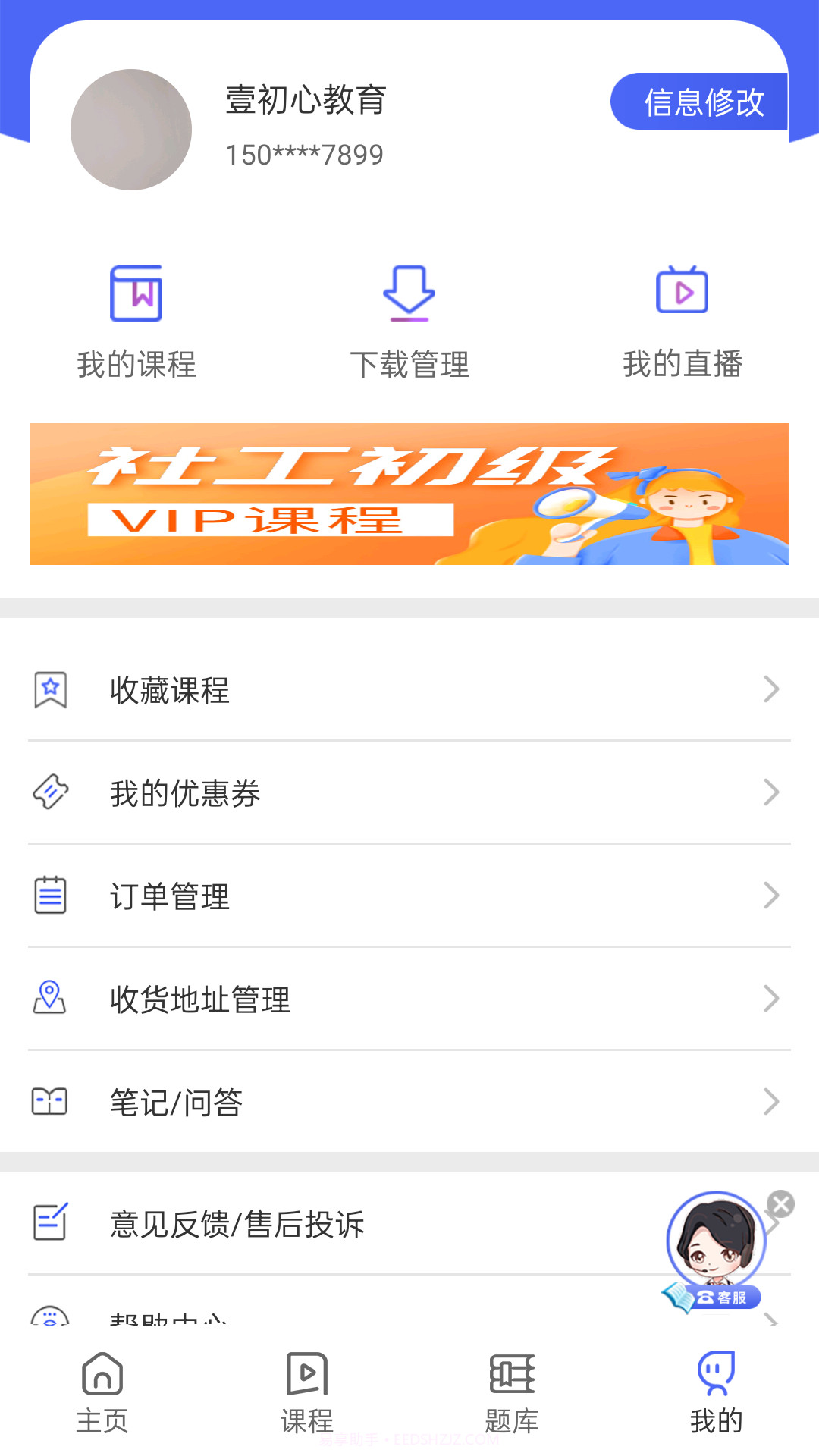Expand 收藏课程 with its chevron
This screenshot has width=819, height=1456.
click(773, 689)
